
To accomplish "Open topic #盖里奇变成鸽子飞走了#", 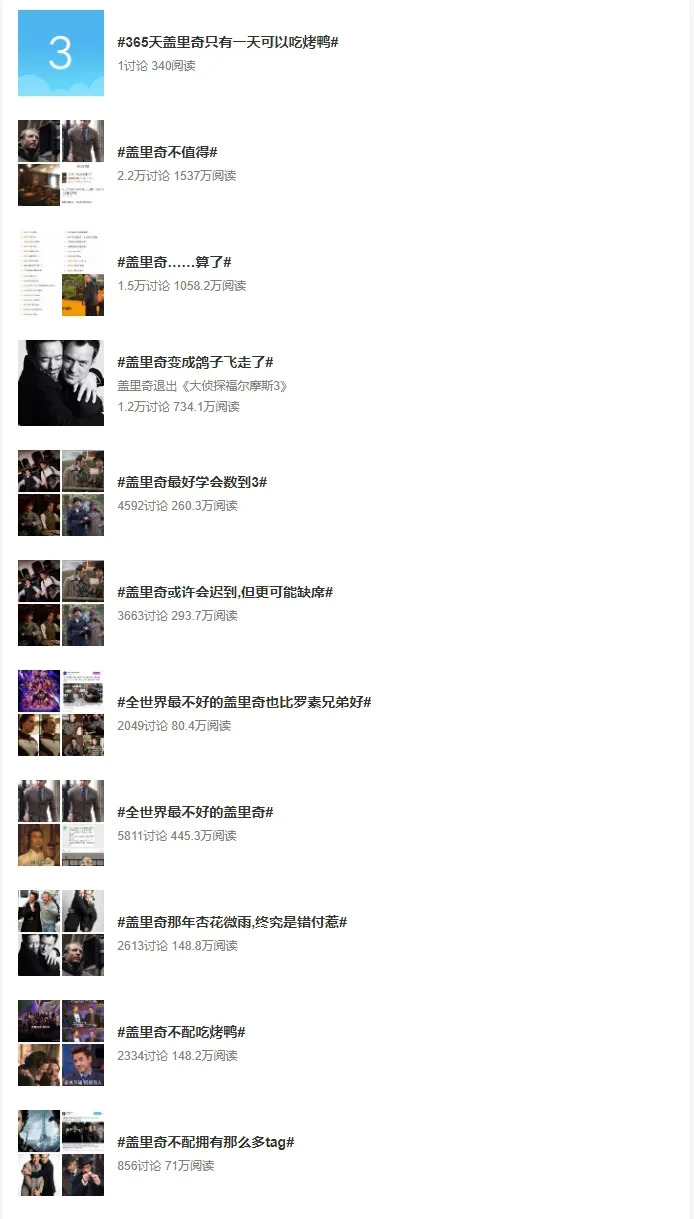I will click(195, 362).
